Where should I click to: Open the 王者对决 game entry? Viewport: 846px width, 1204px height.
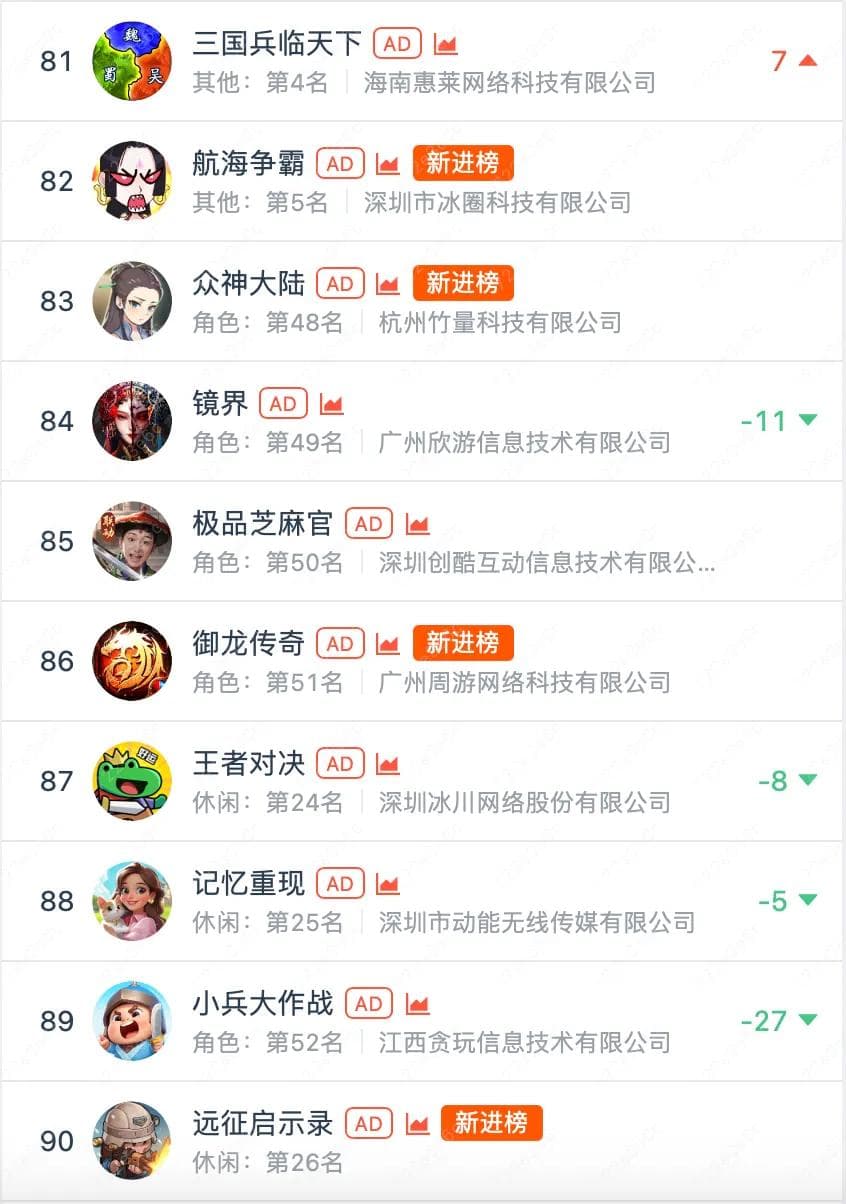click(x=248, y=764)
